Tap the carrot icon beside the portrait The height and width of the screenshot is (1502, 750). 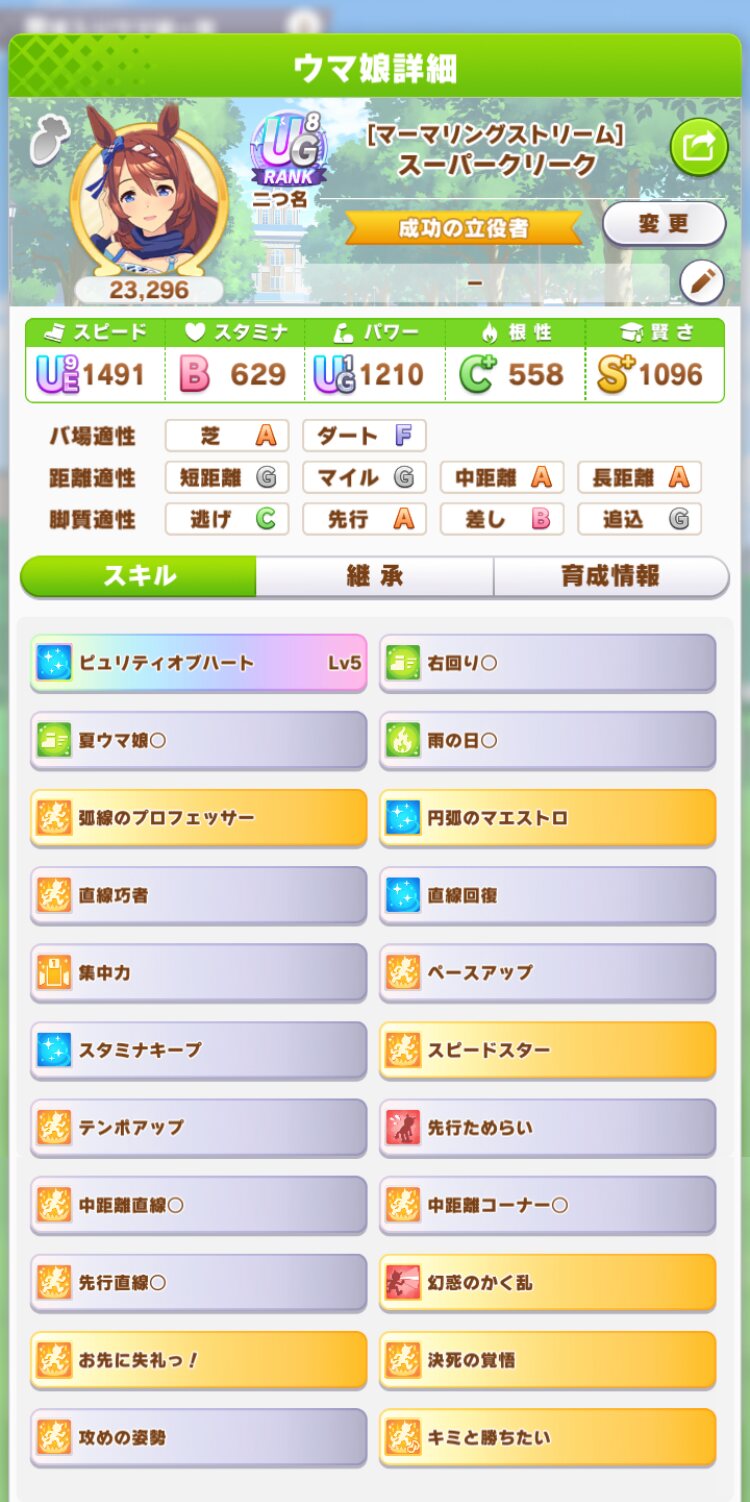[x=47, y=141]
